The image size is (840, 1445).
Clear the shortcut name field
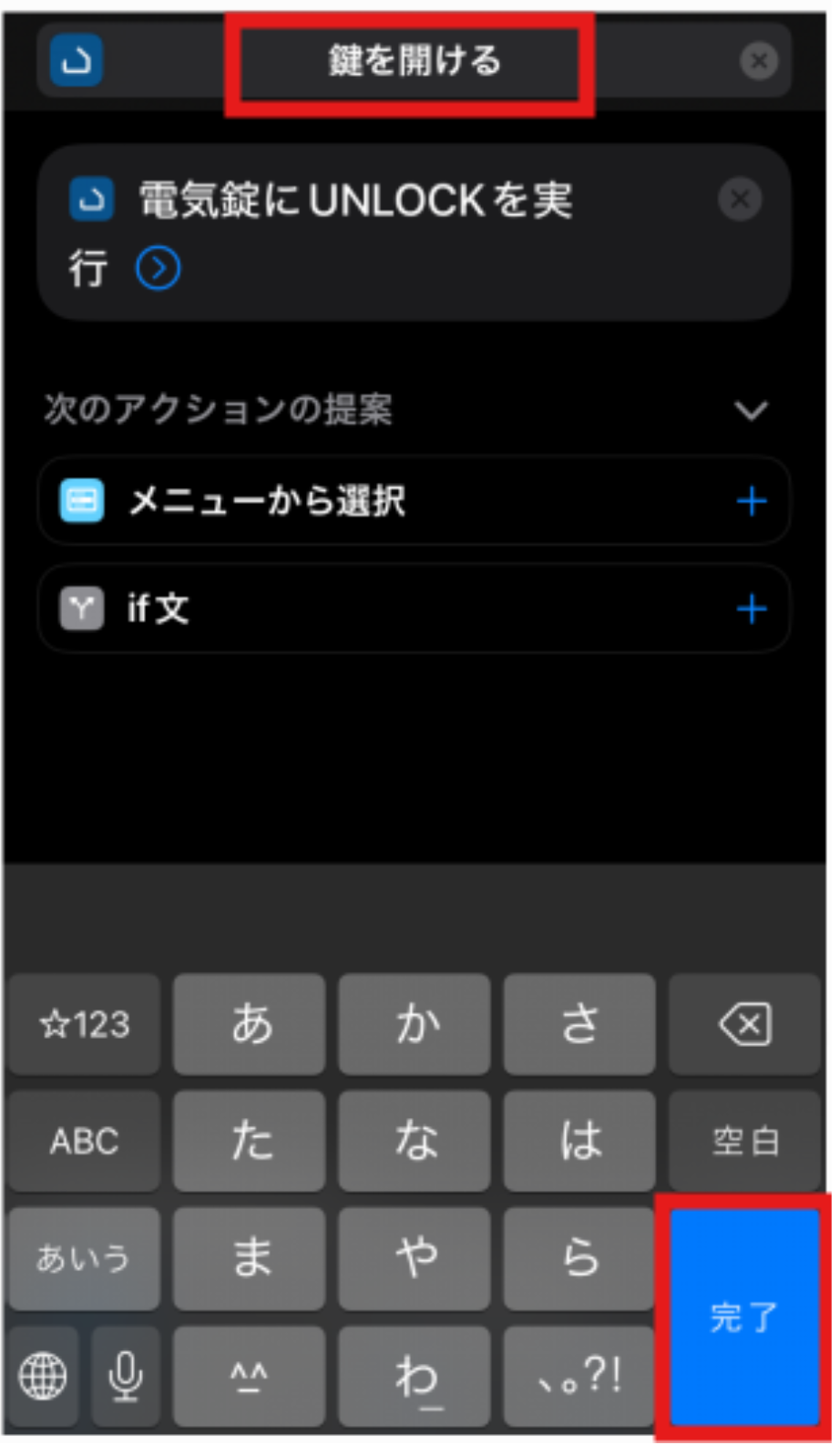point(758,62)
